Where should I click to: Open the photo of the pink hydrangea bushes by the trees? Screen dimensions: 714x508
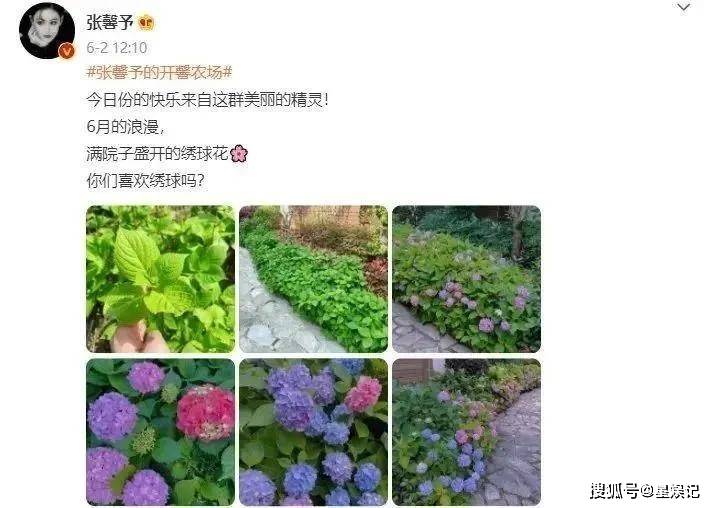(x=466, y=279)
